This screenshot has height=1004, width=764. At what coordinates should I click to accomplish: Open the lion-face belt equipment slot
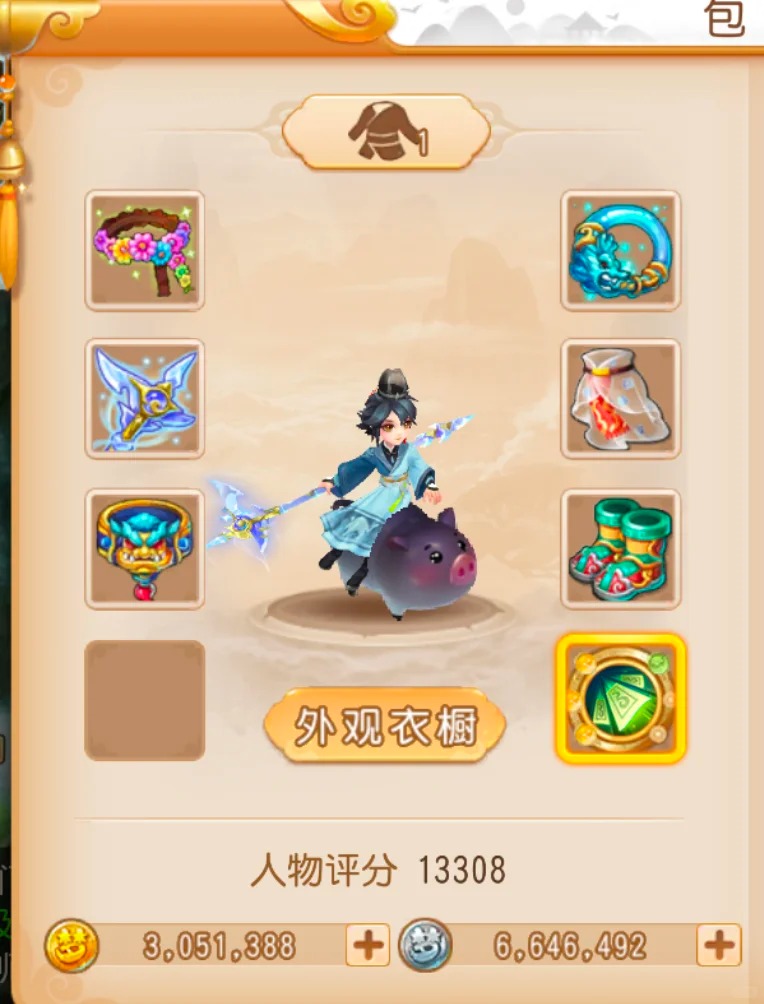[145, 548]
